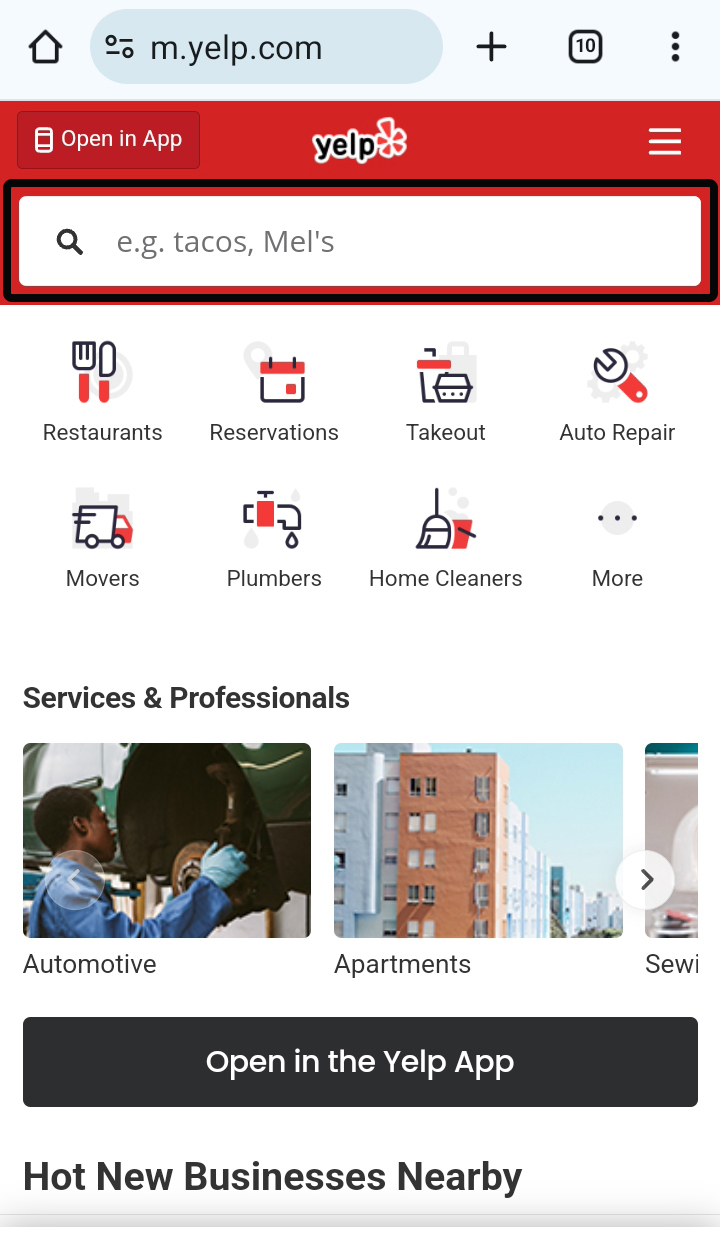720x1235 pixels.
Task: View the open tabs switcher
Action: coord(585,47)
